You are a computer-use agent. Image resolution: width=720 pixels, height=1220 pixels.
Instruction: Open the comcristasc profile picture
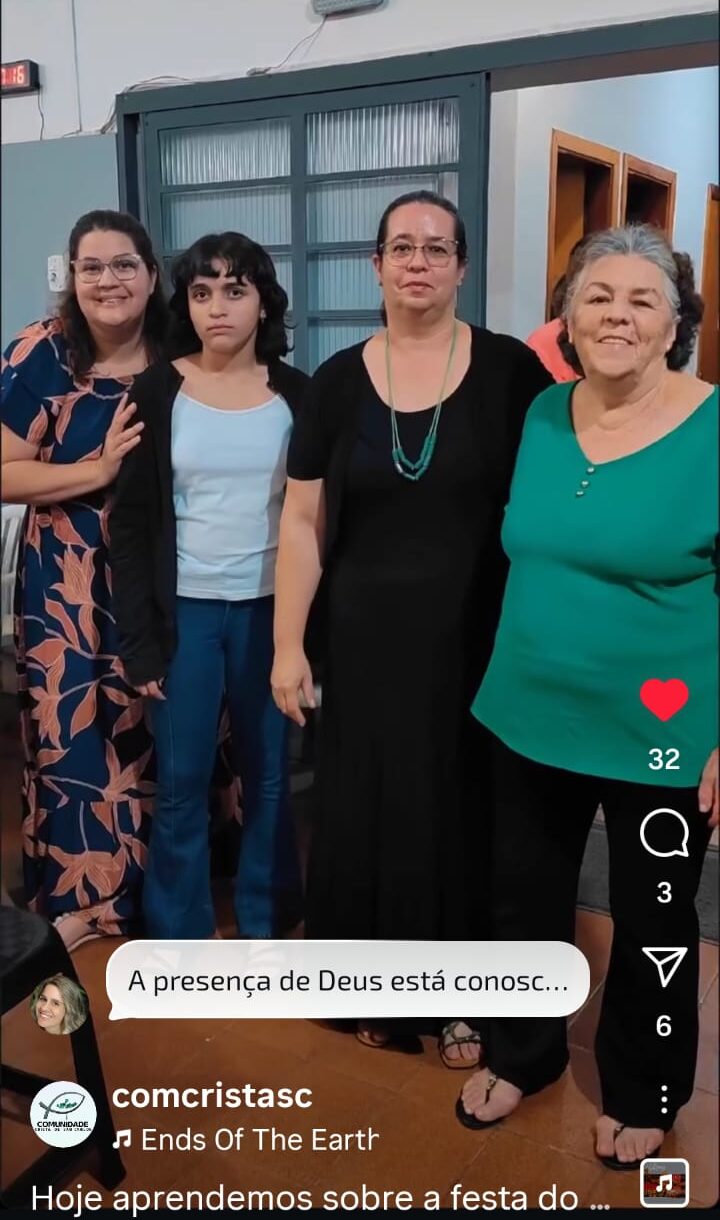click(x=63, y=1114)
